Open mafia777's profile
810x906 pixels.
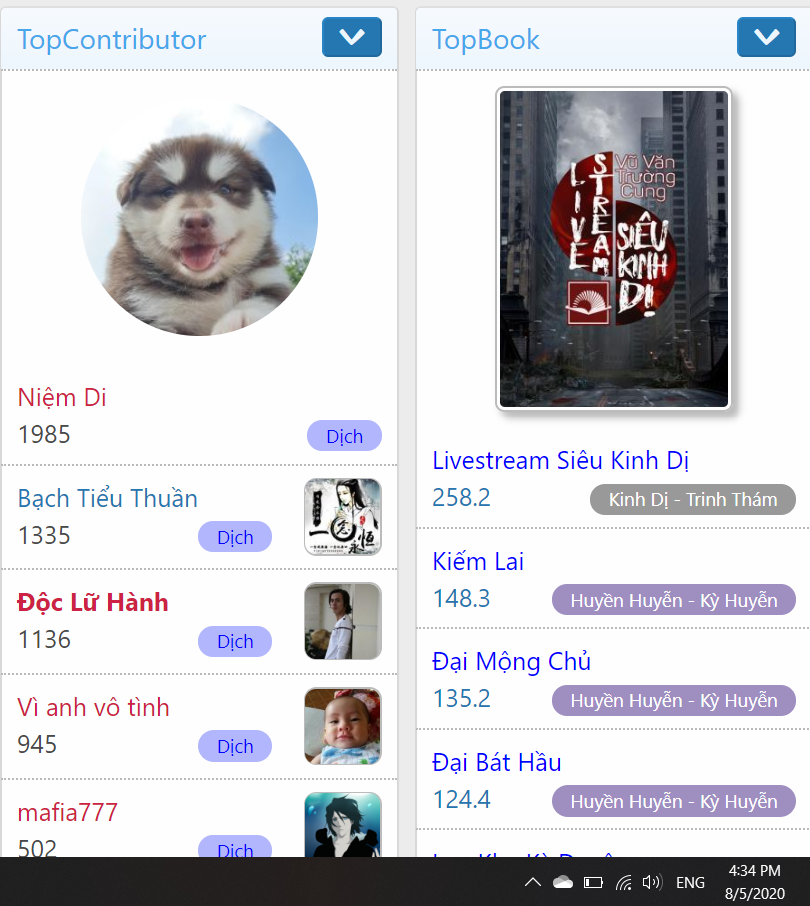68,812
